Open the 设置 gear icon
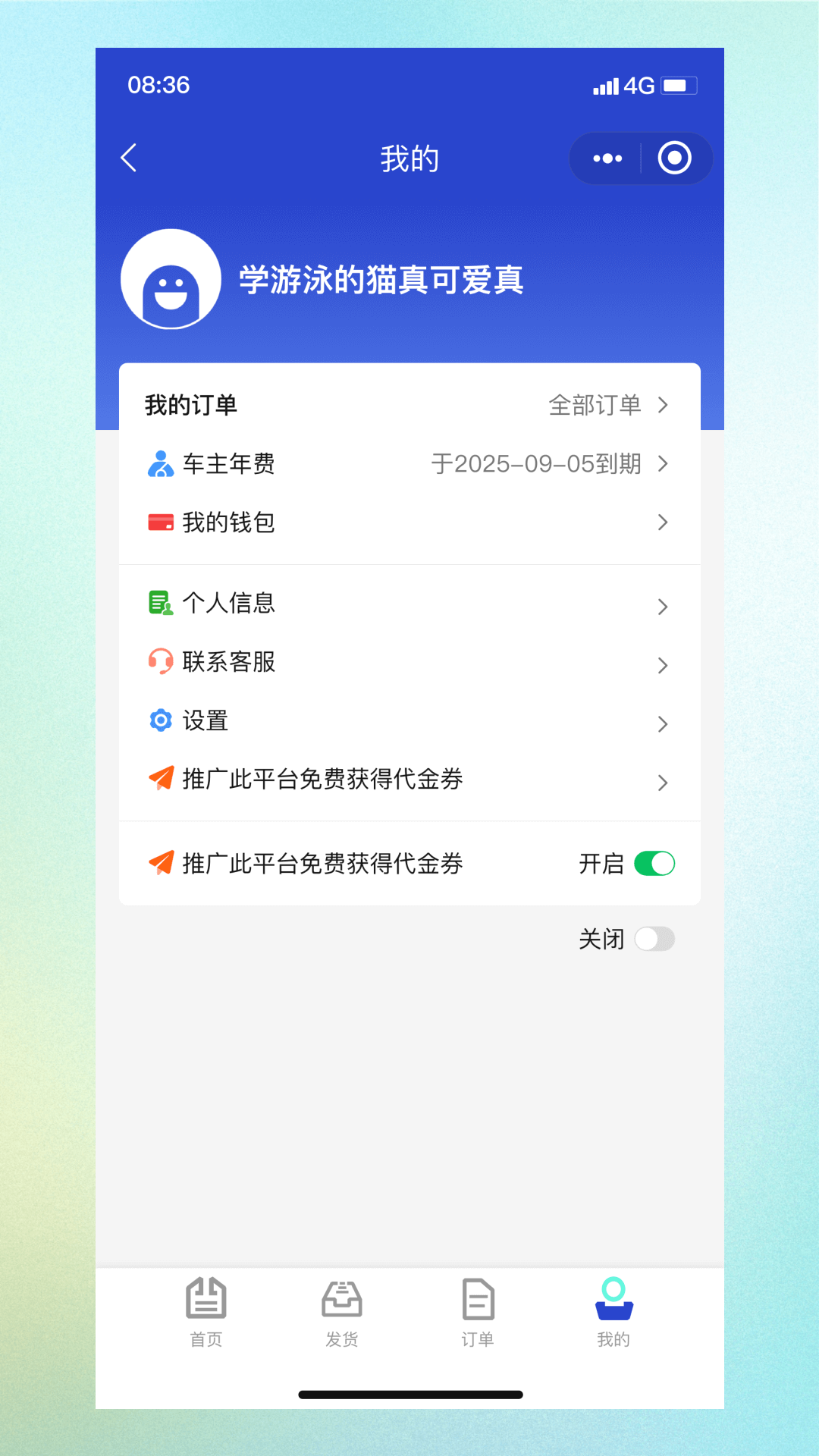The height and width of the screenshot is (1456, 819). point(160,720)
